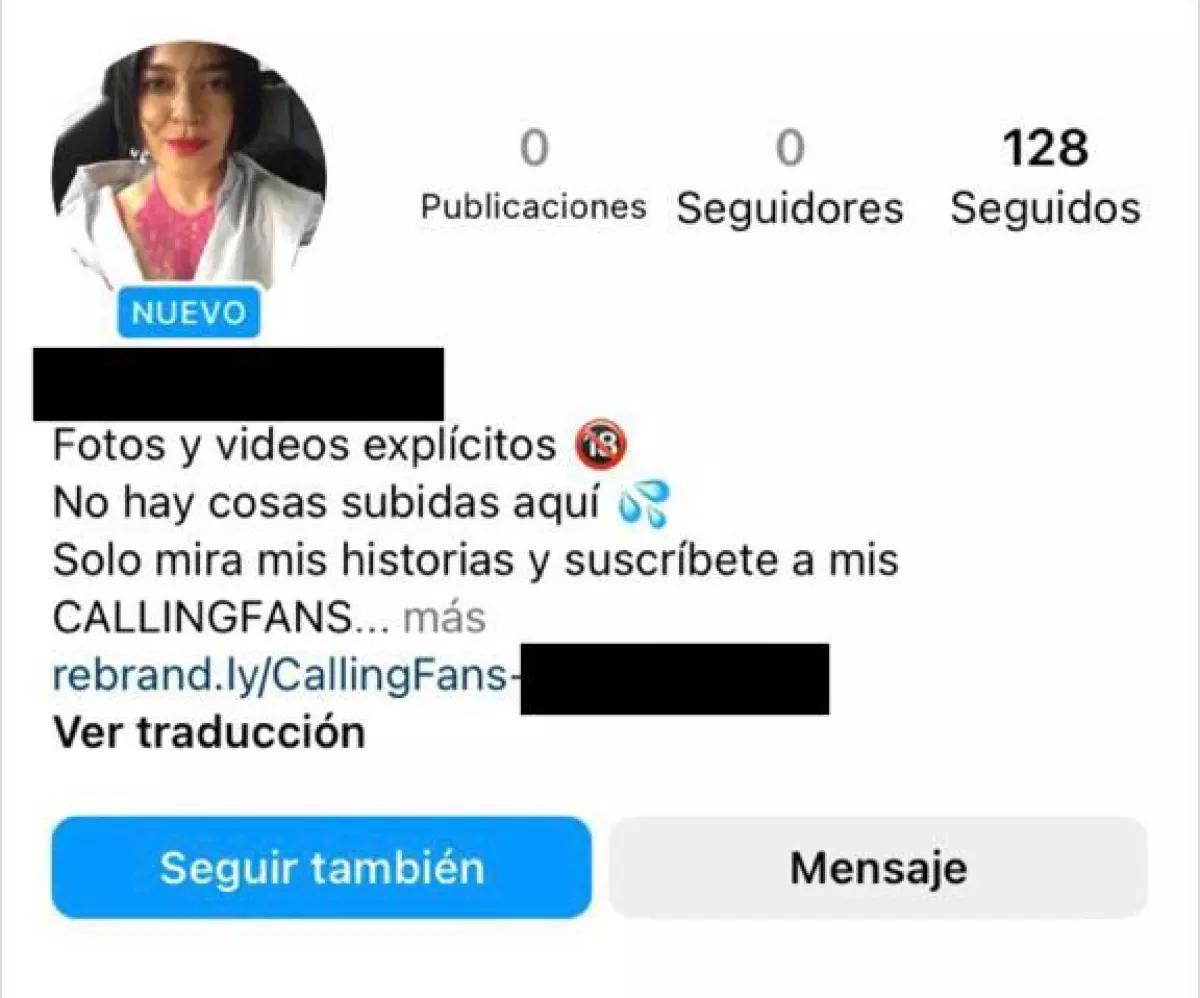Viewport: 1200px width, 998px height.
Task: Tap the Seguir también button
Action: 321,867
